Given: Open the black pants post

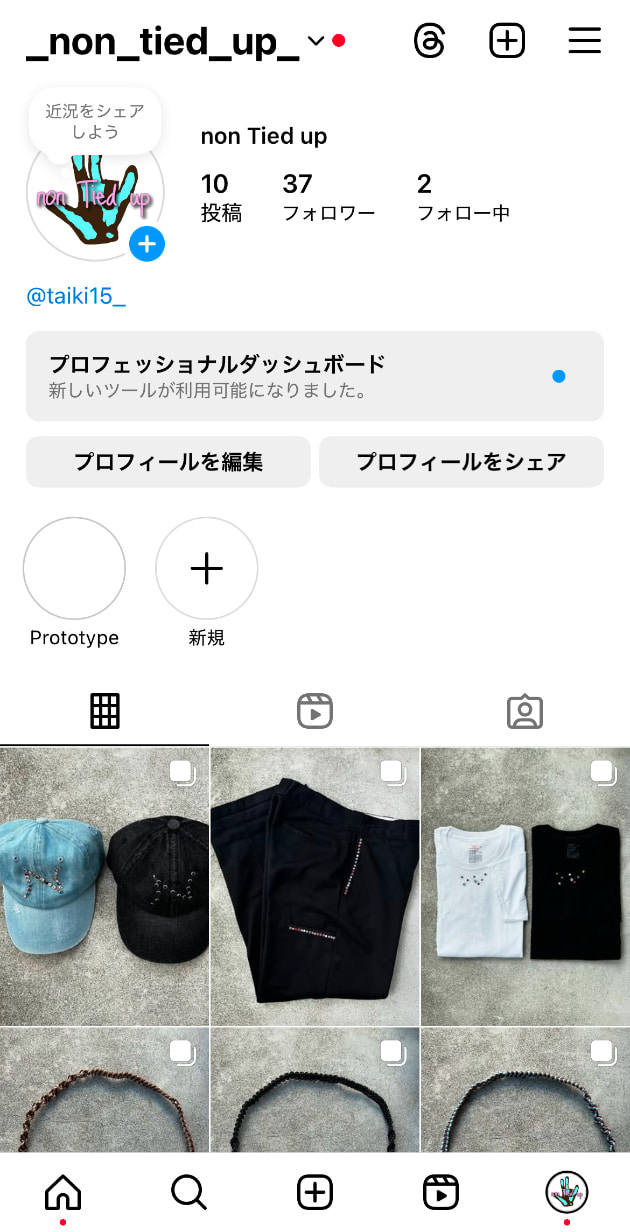Looking at the screenshot, I should pos(315,886).
